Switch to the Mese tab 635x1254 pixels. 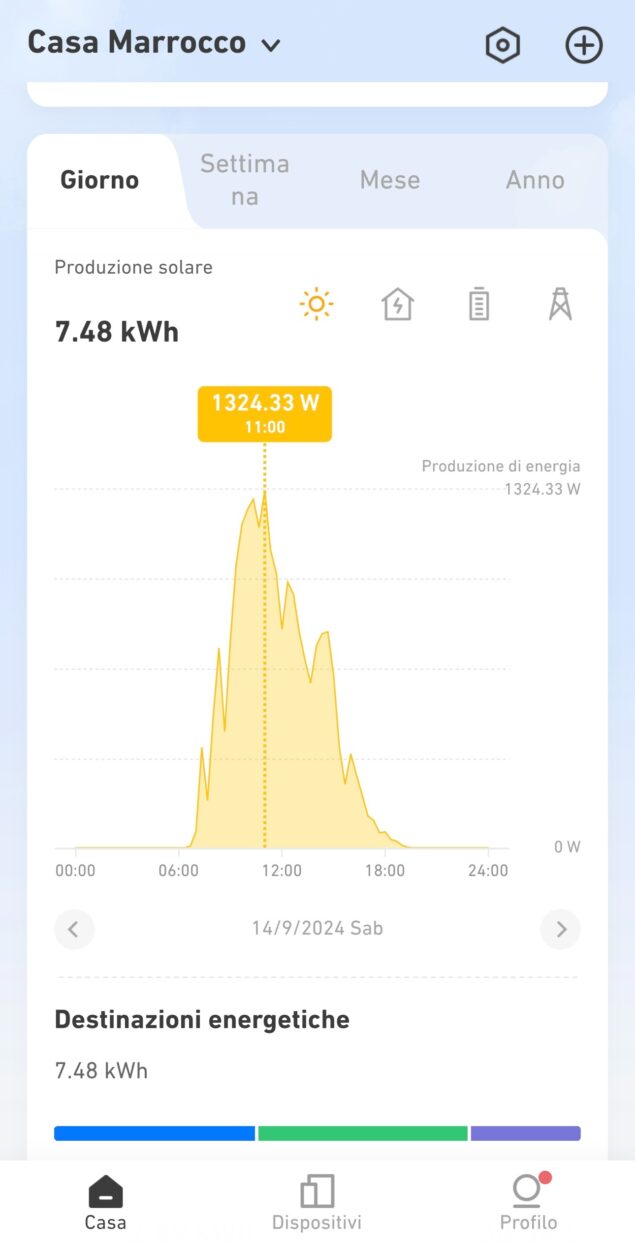(x=390, y=180)
